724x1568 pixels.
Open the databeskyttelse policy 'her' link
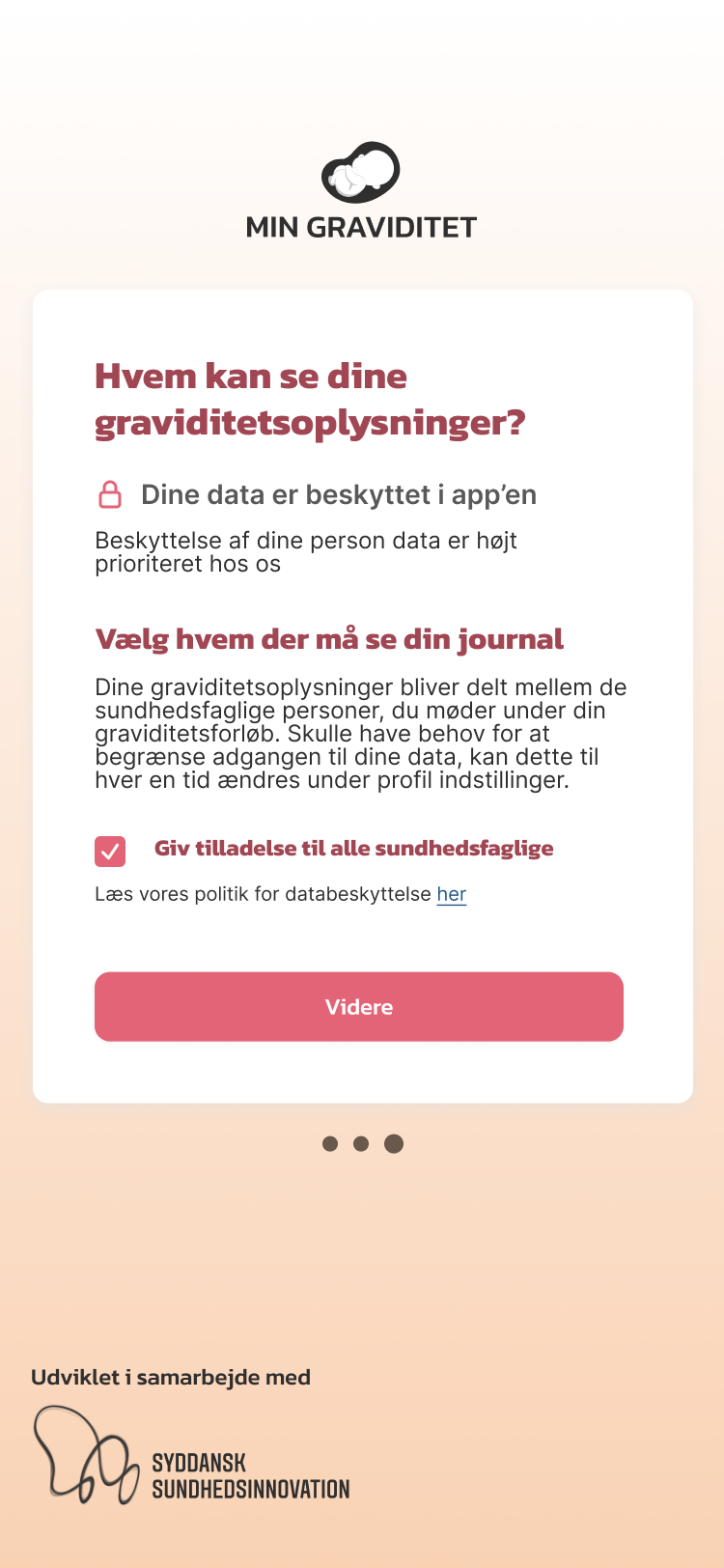click(x=451, y=894)
